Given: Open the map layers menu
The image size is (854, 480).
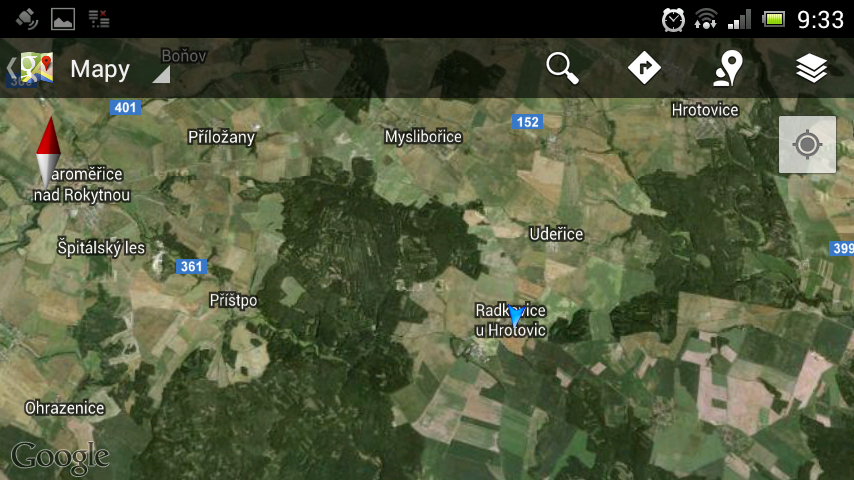Looking at the screenshot, I should point(811,68).
